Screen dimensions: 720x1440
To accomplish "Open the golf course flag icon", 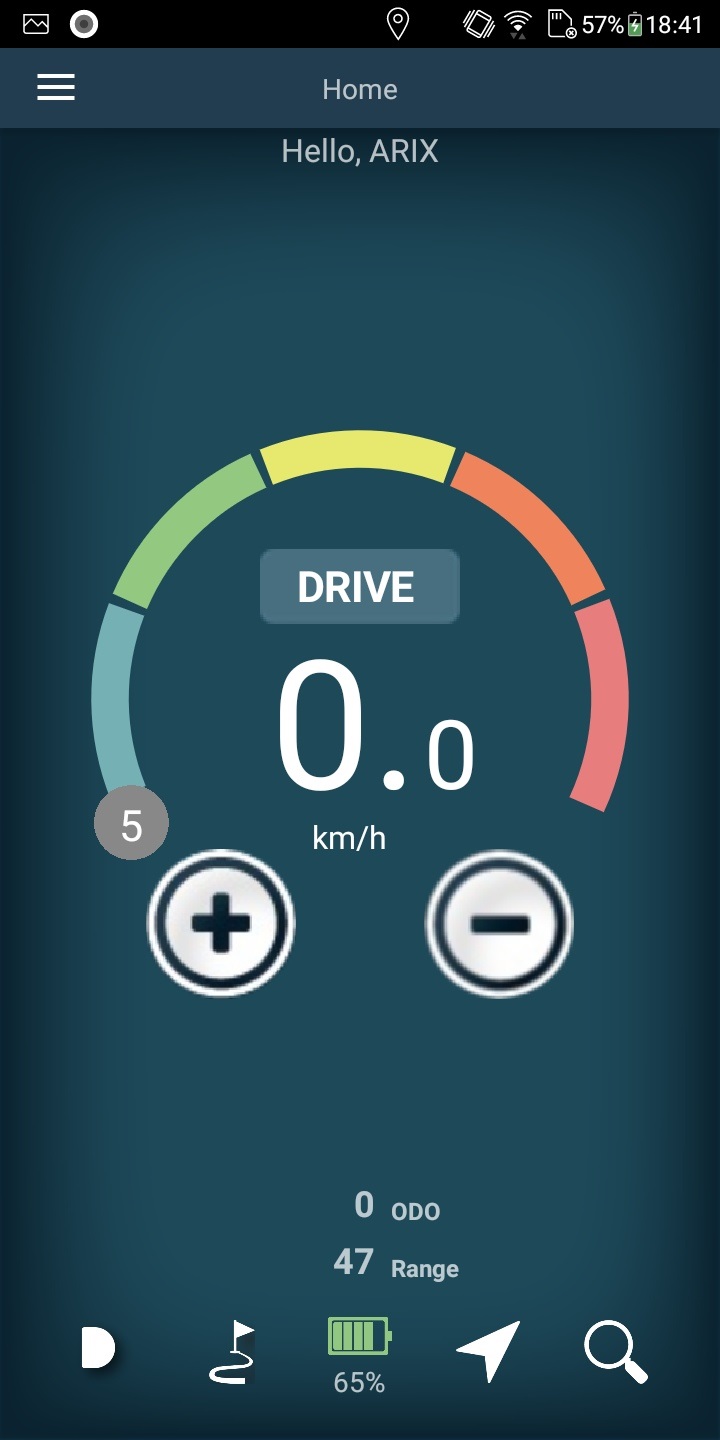I will click(232, 1352).
